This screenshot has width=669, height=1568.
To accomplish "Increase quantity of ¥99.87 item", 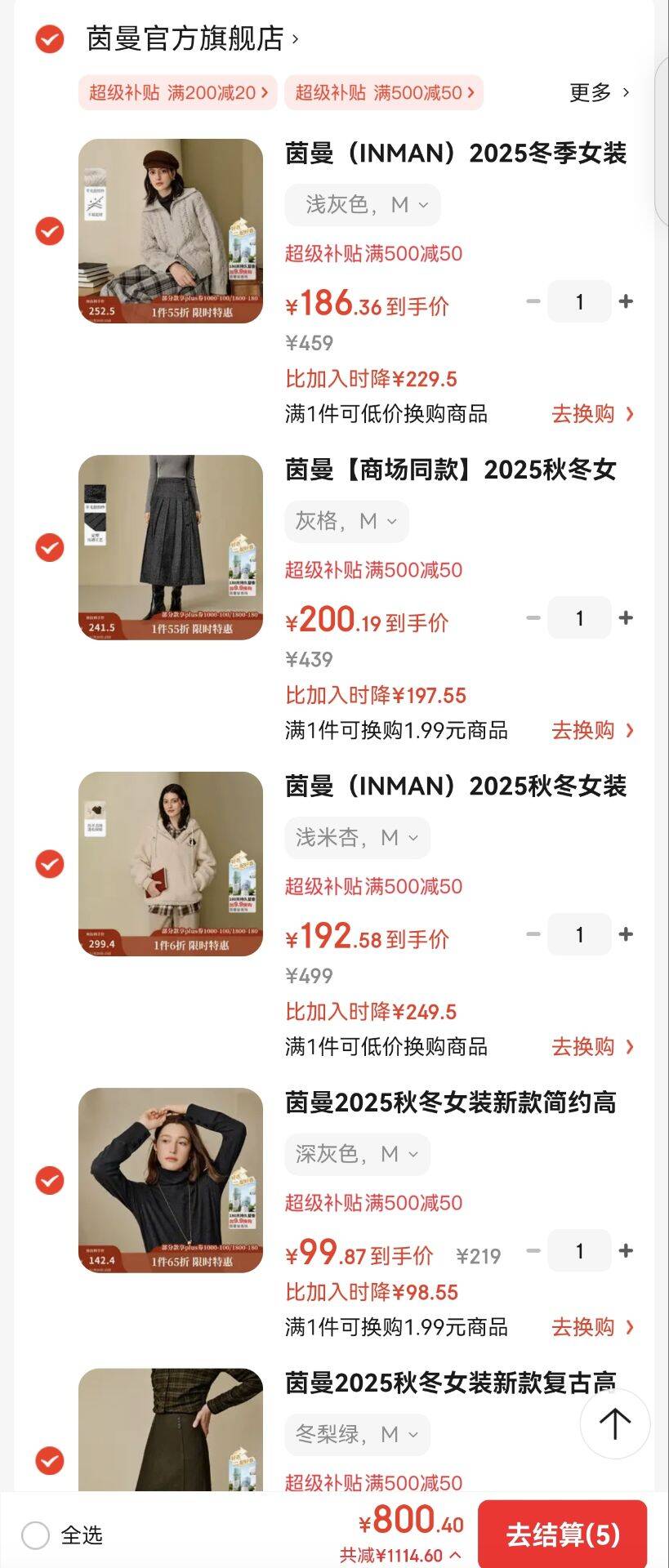I will [x=627, y=1250].
